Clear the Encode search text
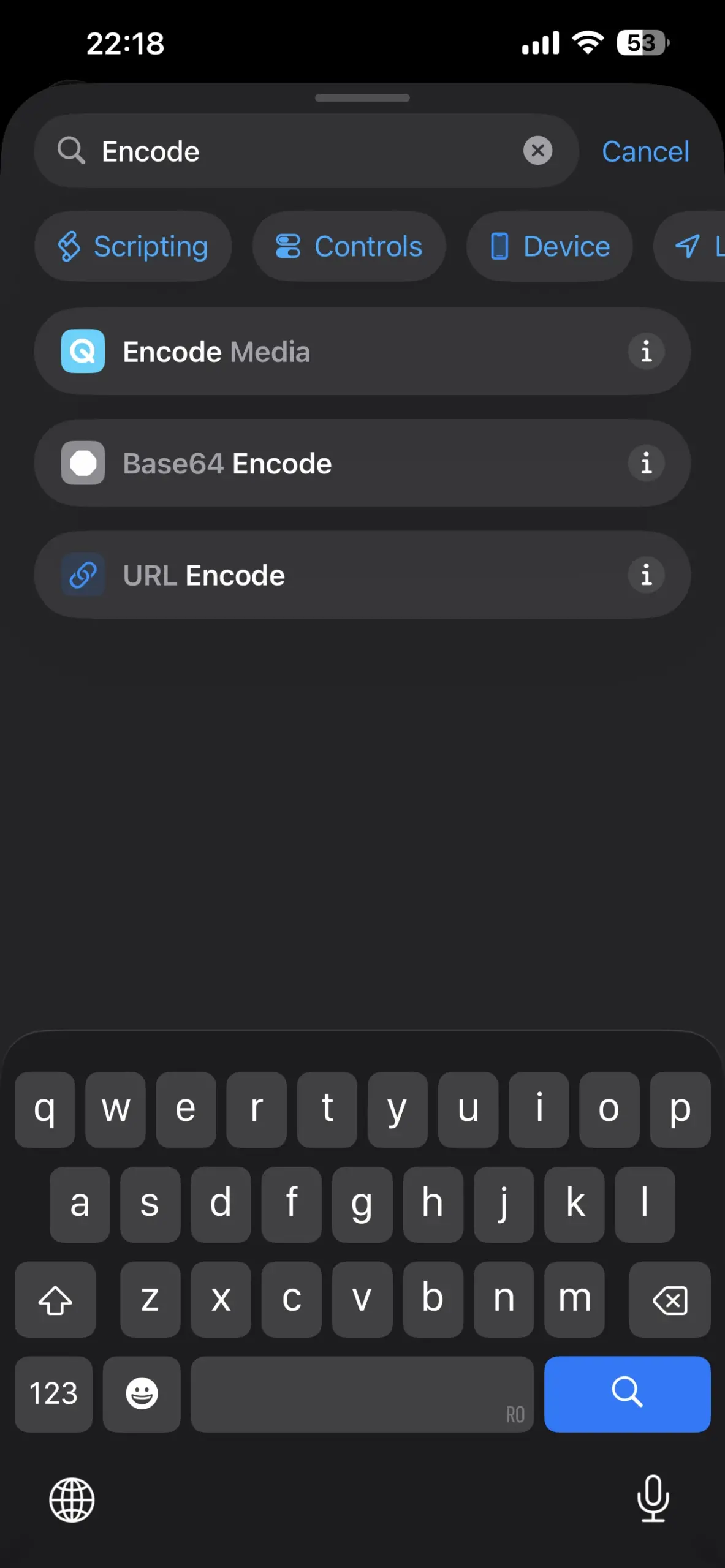 click(537, 151)
